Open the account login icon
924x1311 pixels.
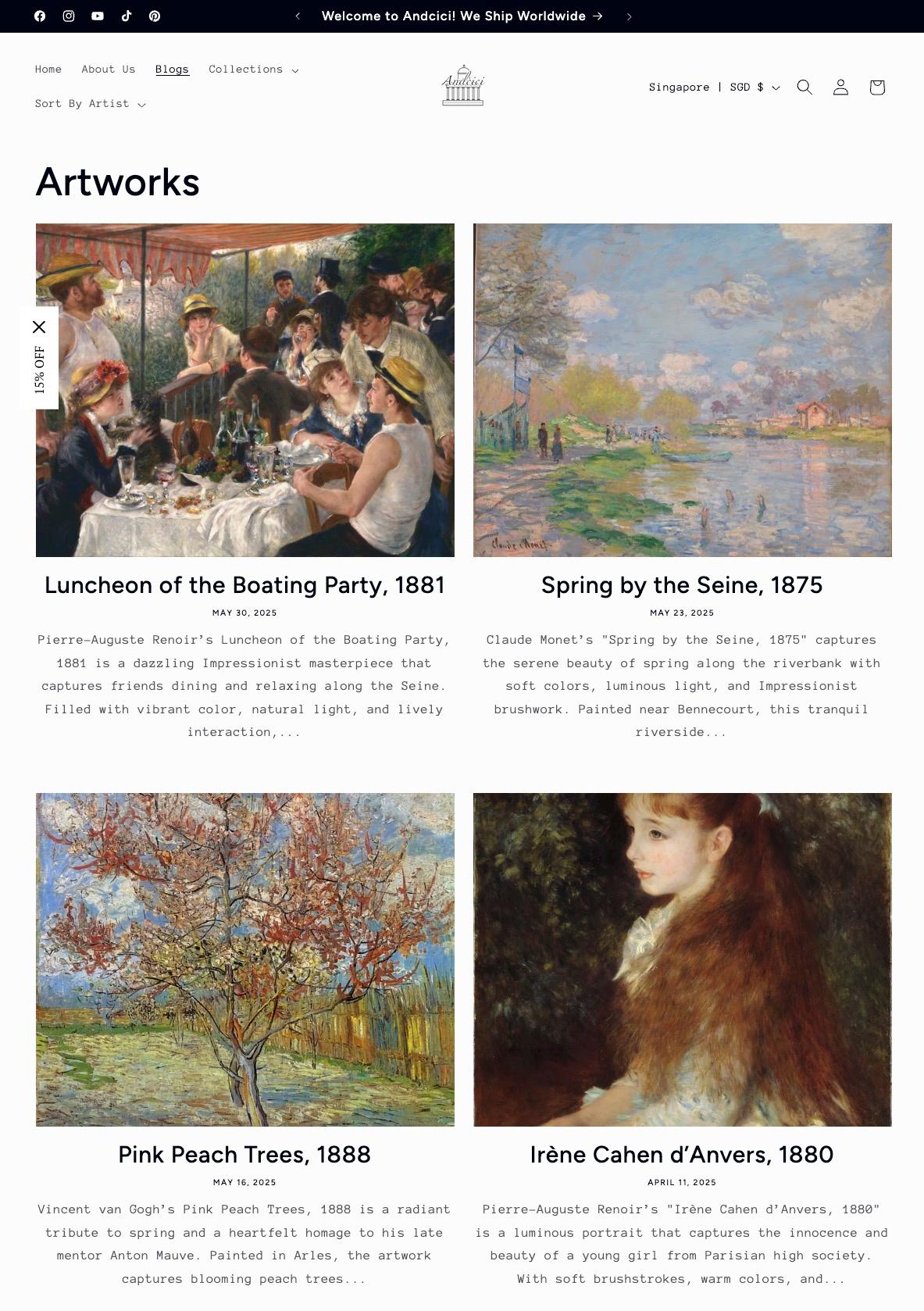(840, 88)
